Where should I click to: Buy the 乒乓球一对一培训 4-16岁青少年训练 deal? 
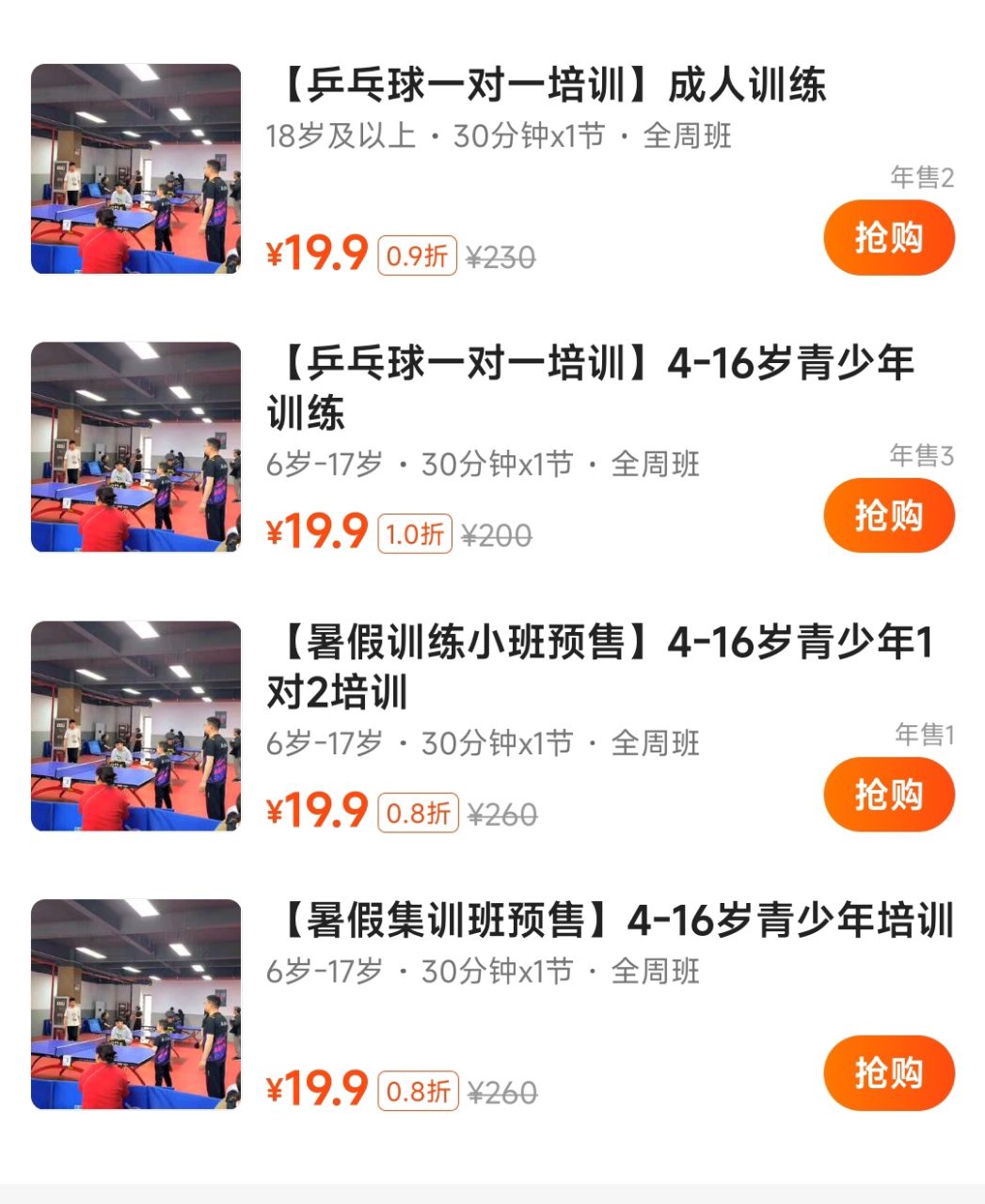pos(888,515)
